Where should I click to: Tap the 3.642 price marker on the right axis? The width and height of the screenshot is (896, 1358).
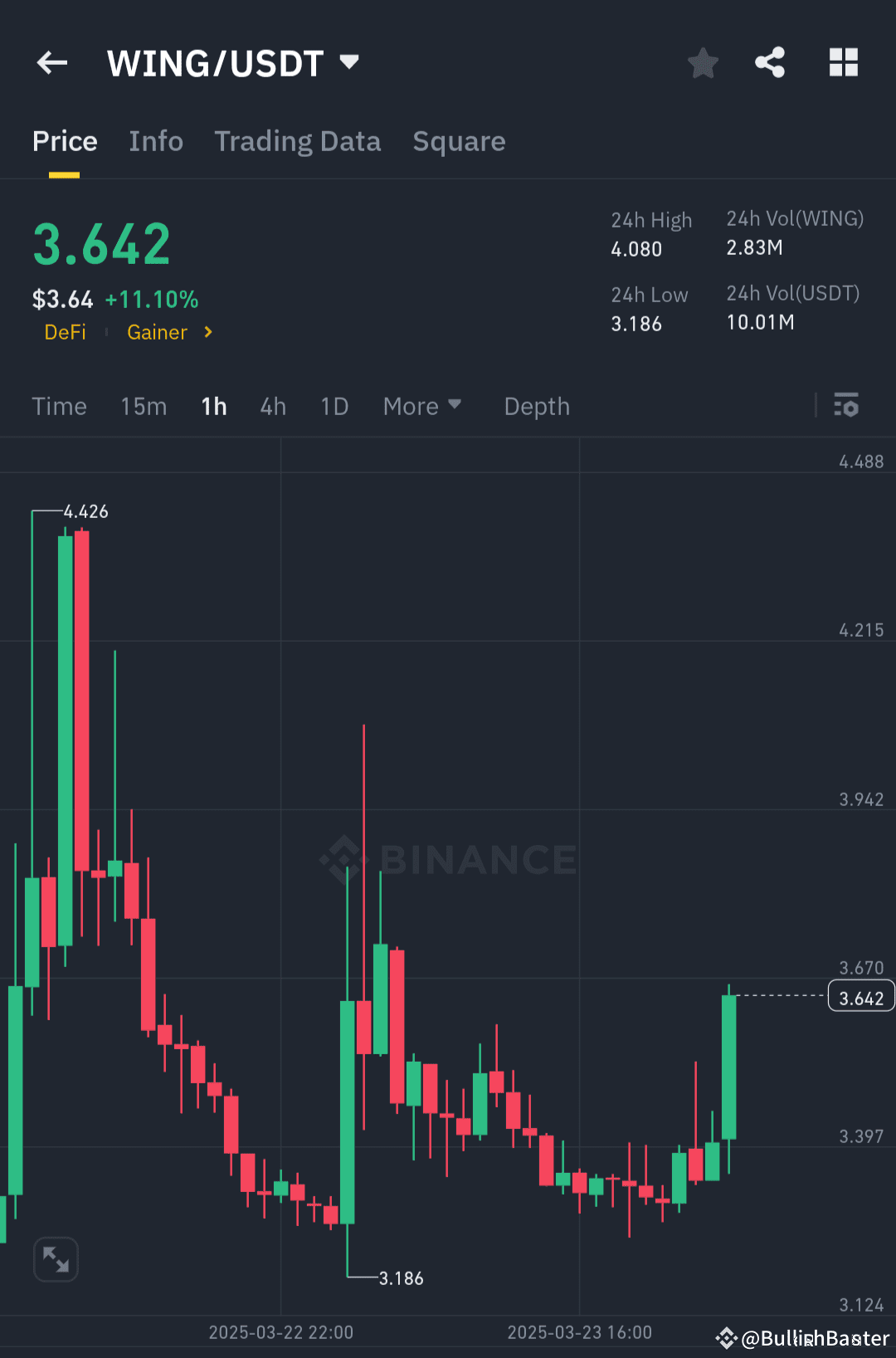(x=860, y=995)
